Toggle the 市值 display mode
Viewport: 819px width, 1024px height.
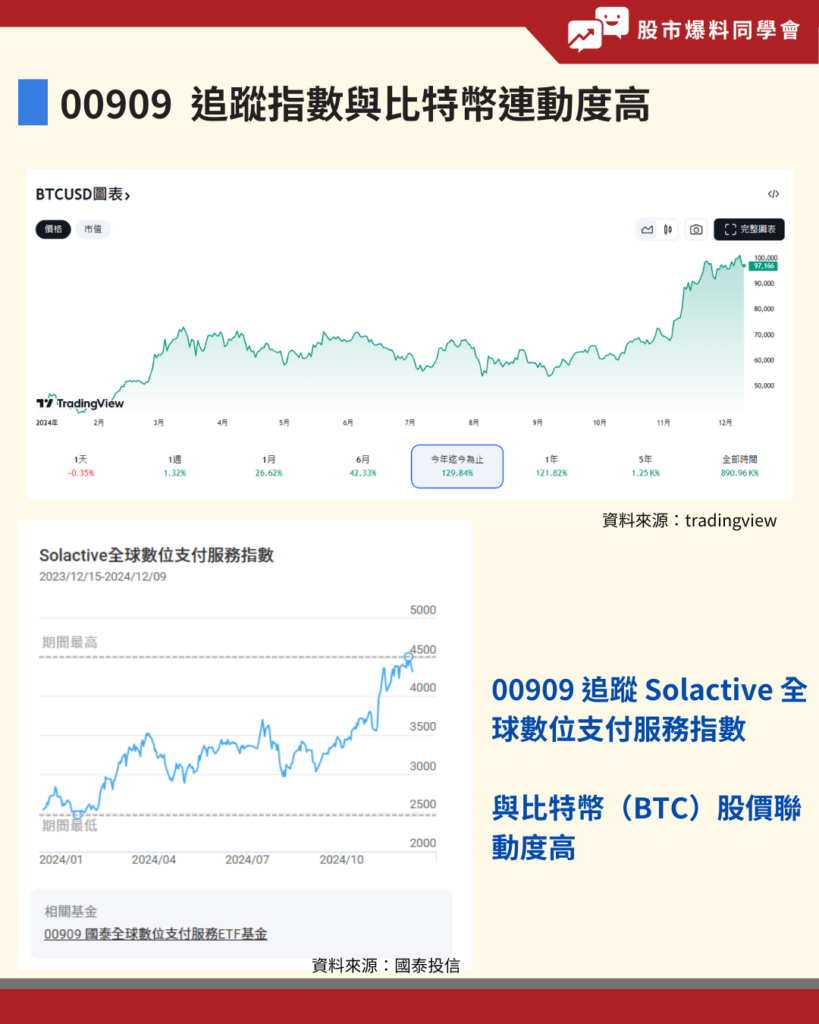click(x=93, y=229)
